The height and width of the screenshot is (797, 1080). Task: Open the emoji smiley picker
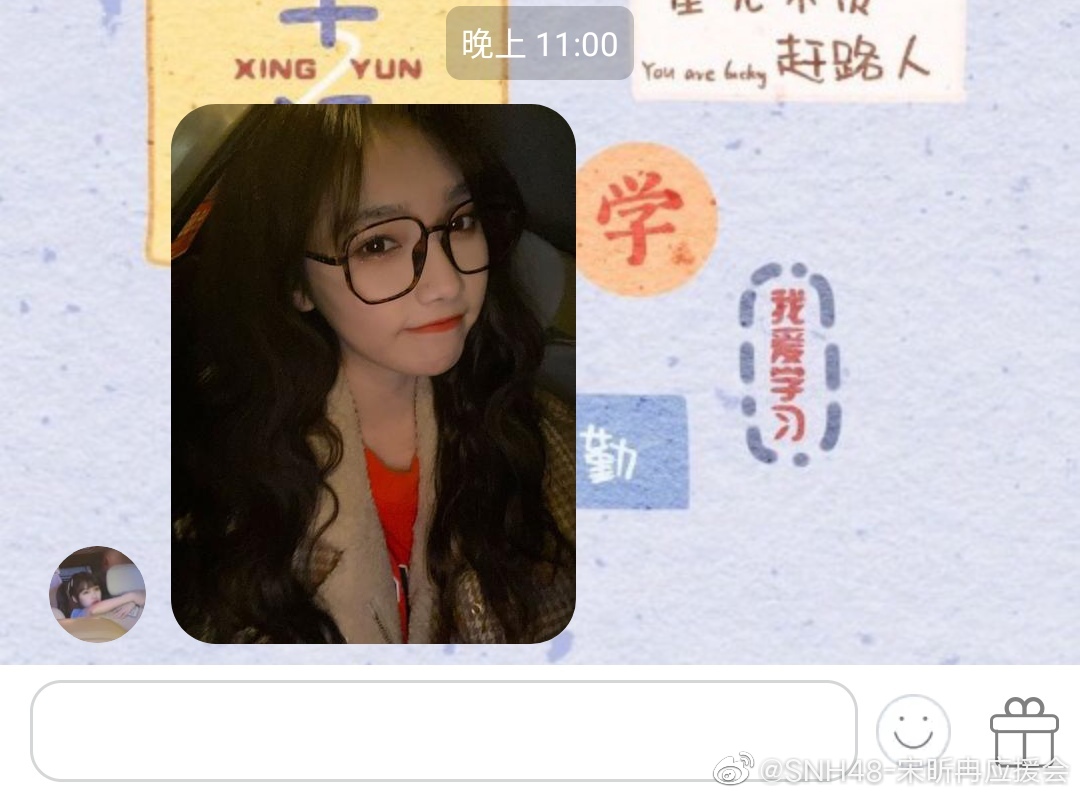pyautogui.click(x=913, y=731)
